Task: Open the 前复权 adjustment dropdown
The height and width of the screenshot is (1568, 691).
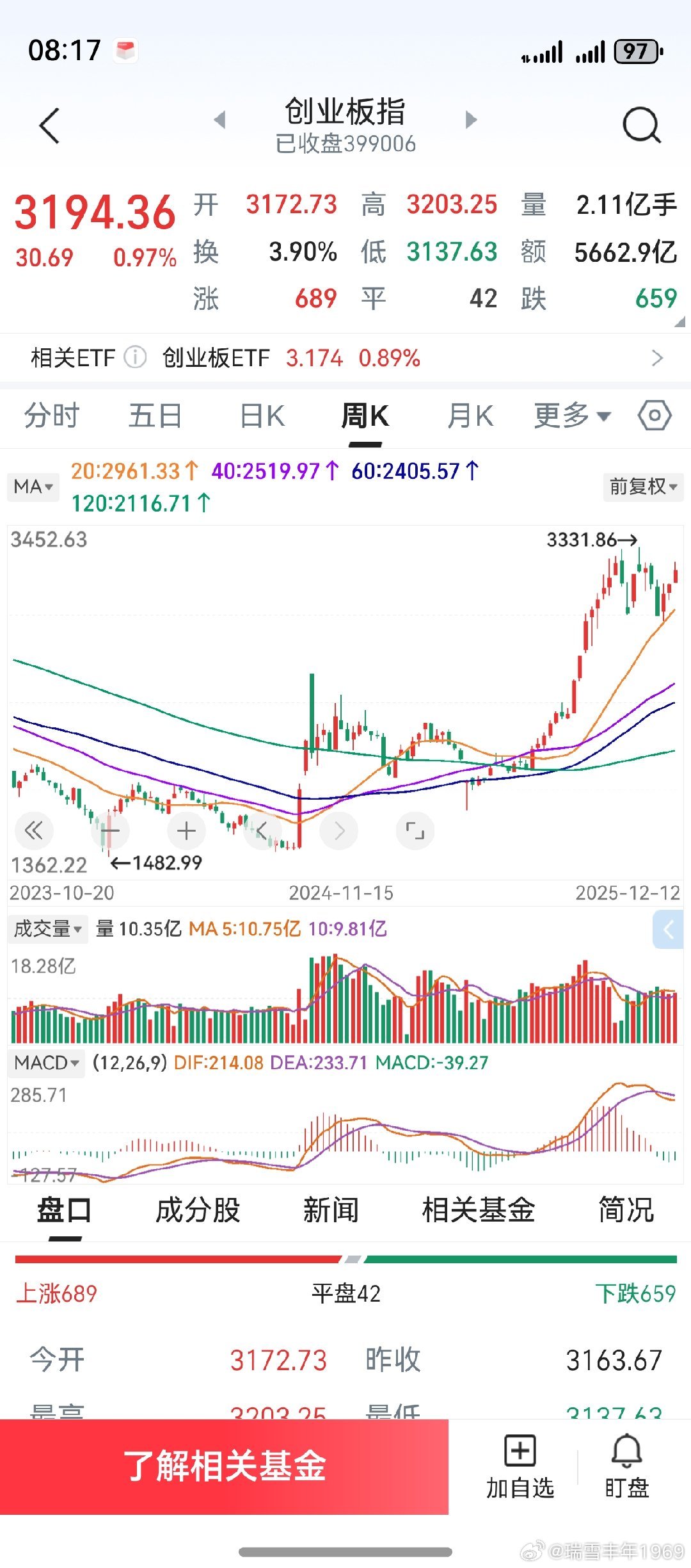Action: click(x=643, y=487)
